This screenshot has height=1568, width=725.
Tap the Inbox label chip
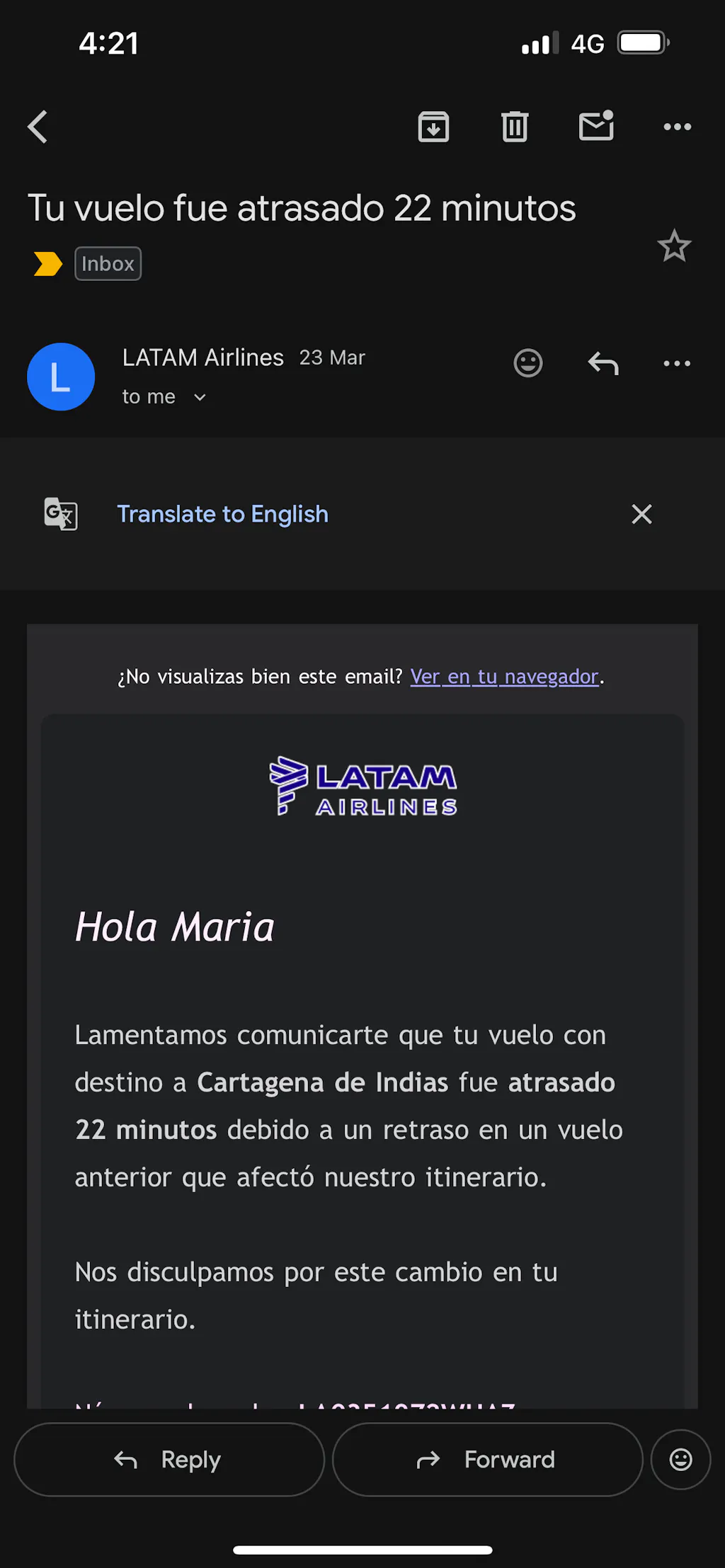(x=108, y=264)
